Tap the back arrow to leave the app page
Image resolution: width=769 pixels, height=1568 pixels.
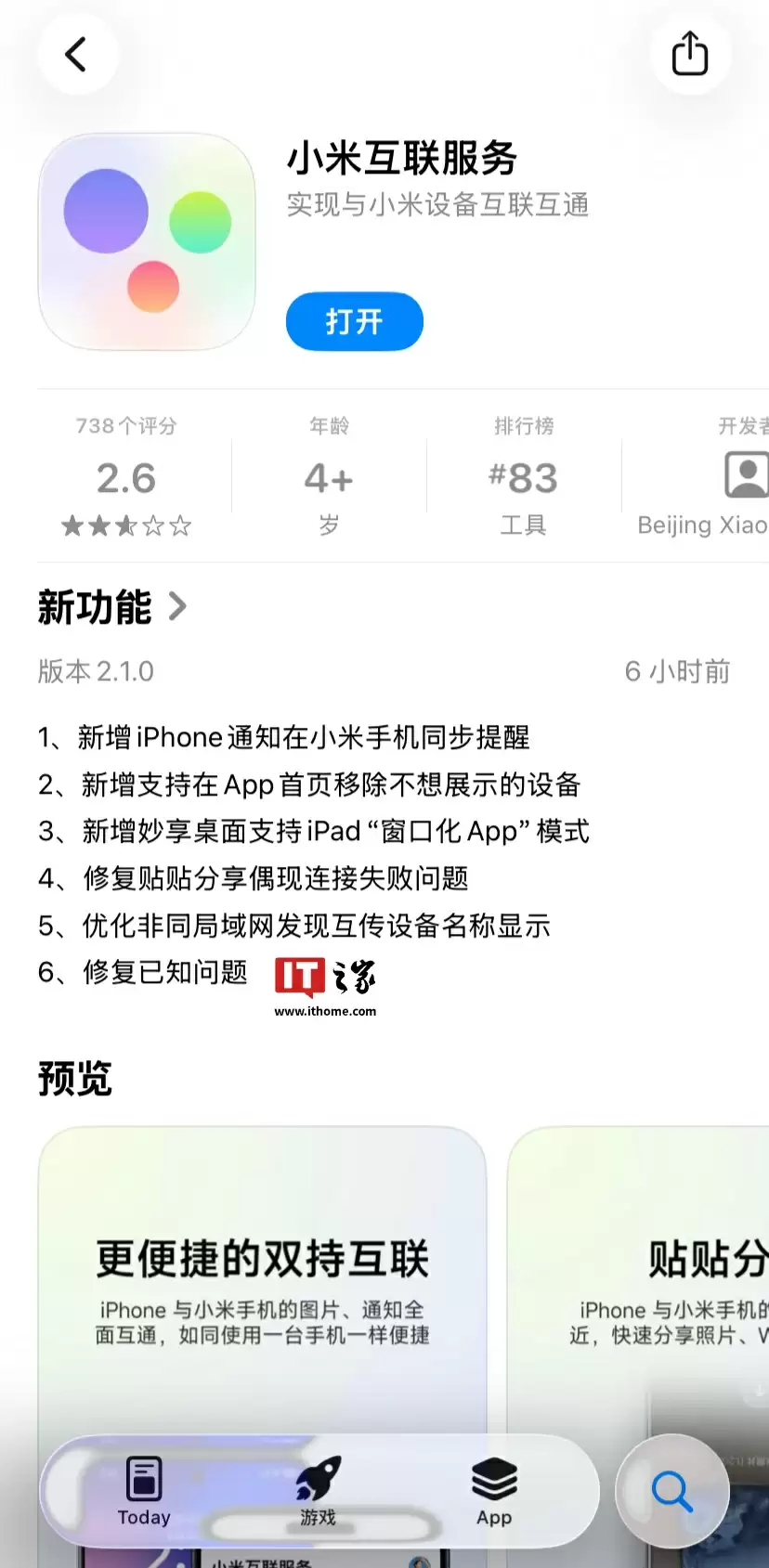pos(77,54)
